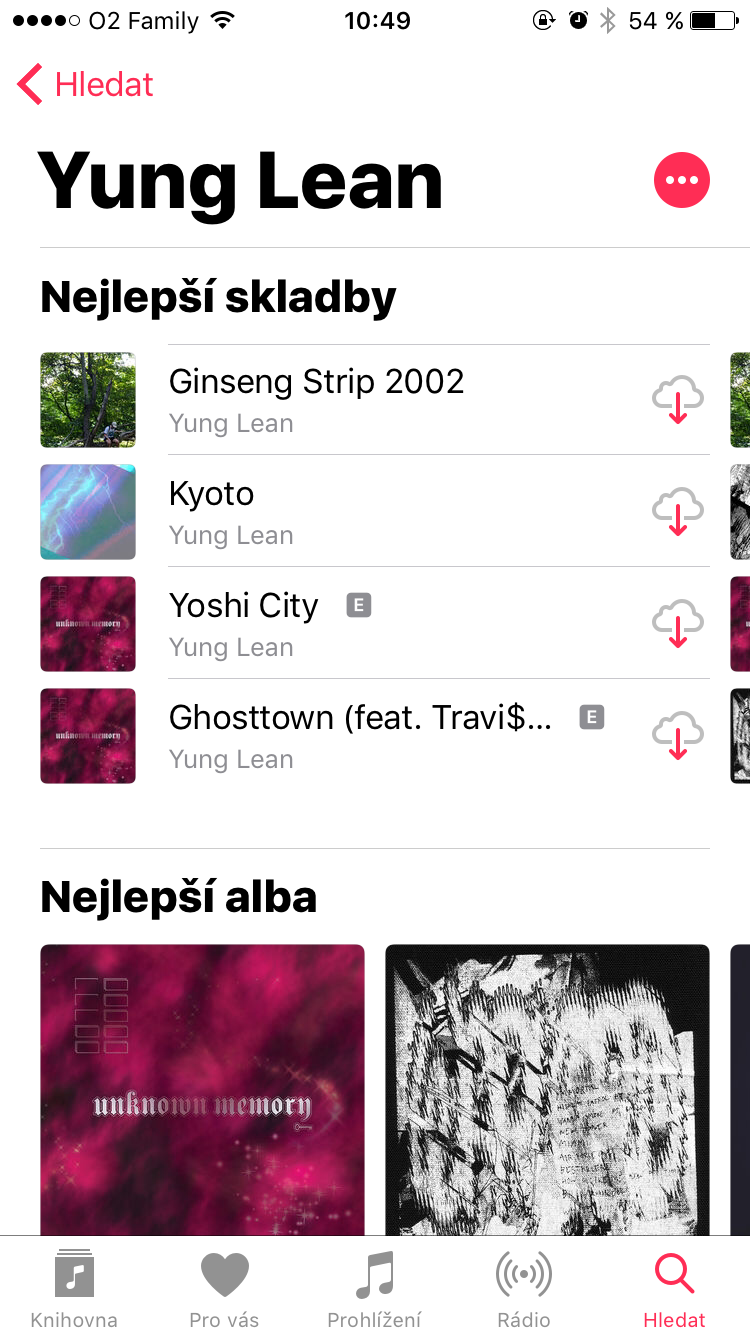The width and height of the screenshot is (750, 1334).
Task: Download the Ghosttown track
Action: coord(677,736)
